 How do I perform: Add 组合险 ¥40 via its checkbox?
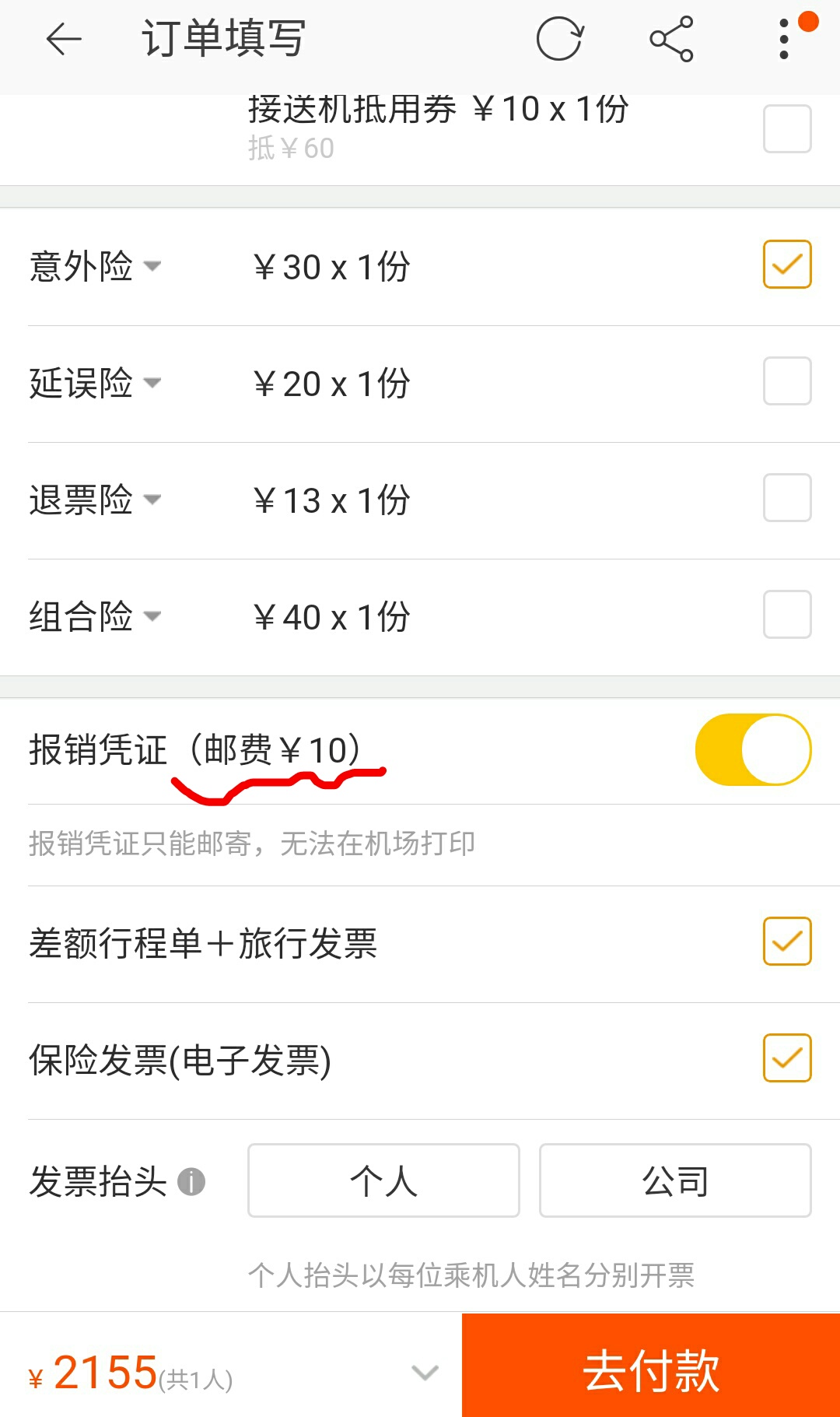(x=787, y=615)
